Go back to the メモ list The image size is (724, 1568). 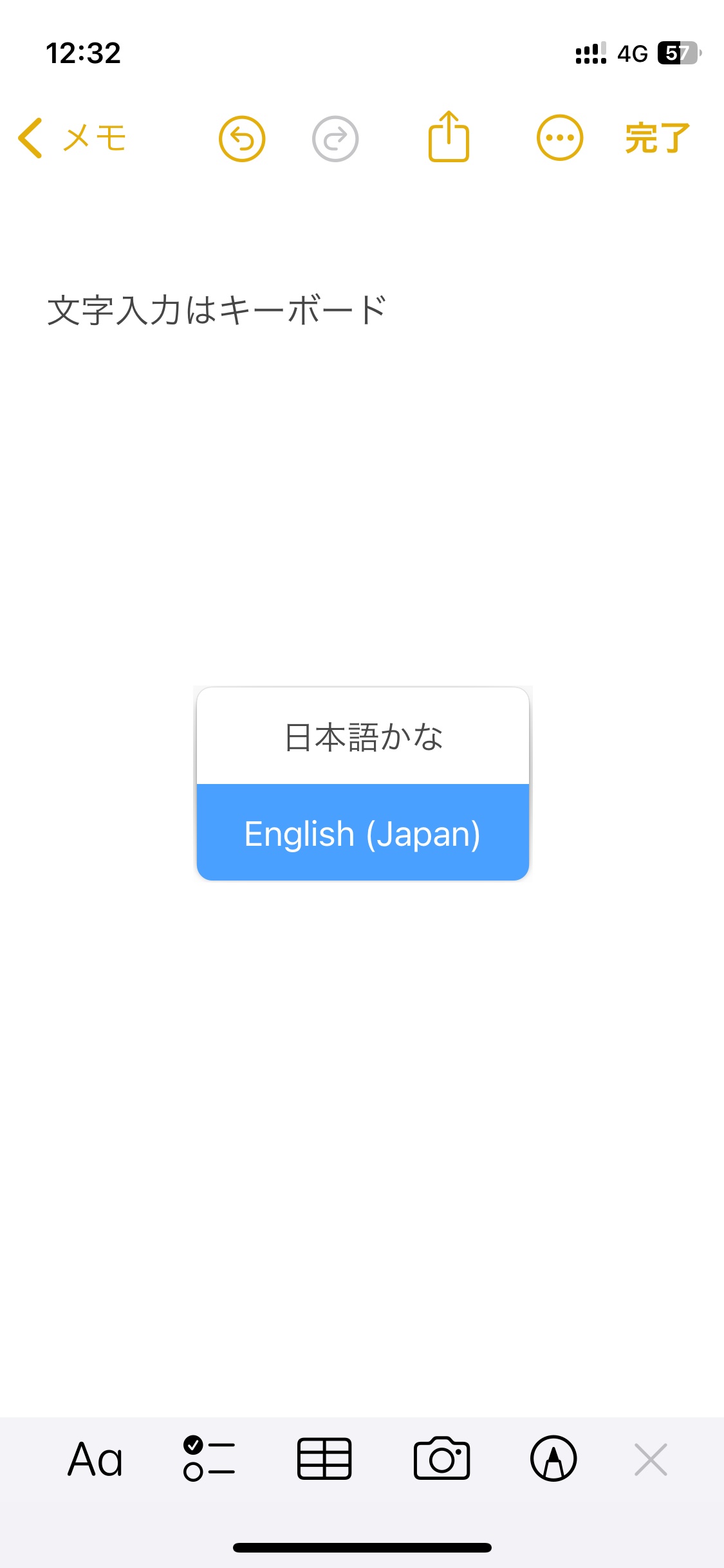(71, 138)
